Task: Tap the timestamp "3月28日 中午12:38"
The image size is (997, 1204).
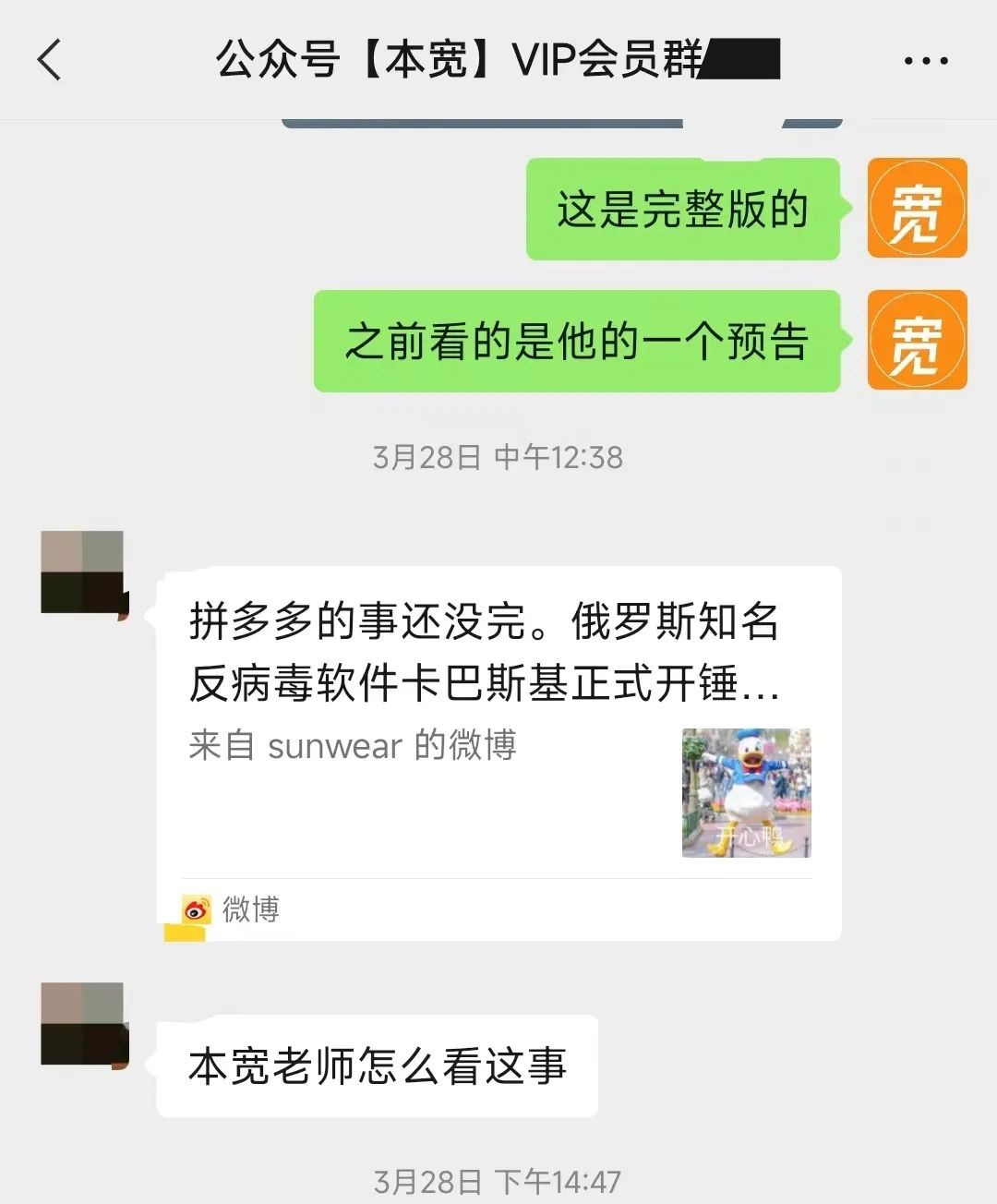Action: (x=497, y=454)
